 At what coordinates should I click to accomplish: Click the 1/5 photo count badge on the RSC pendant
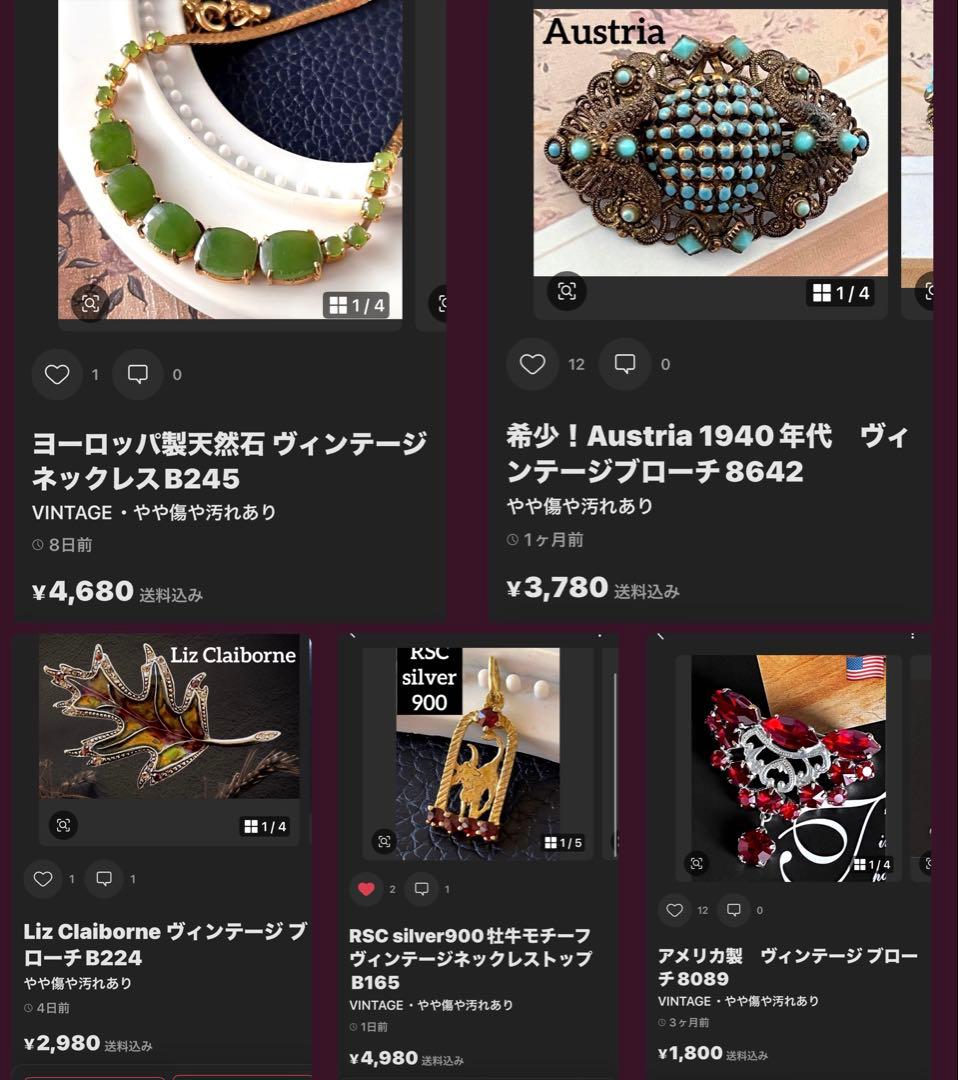coord(561,843)
